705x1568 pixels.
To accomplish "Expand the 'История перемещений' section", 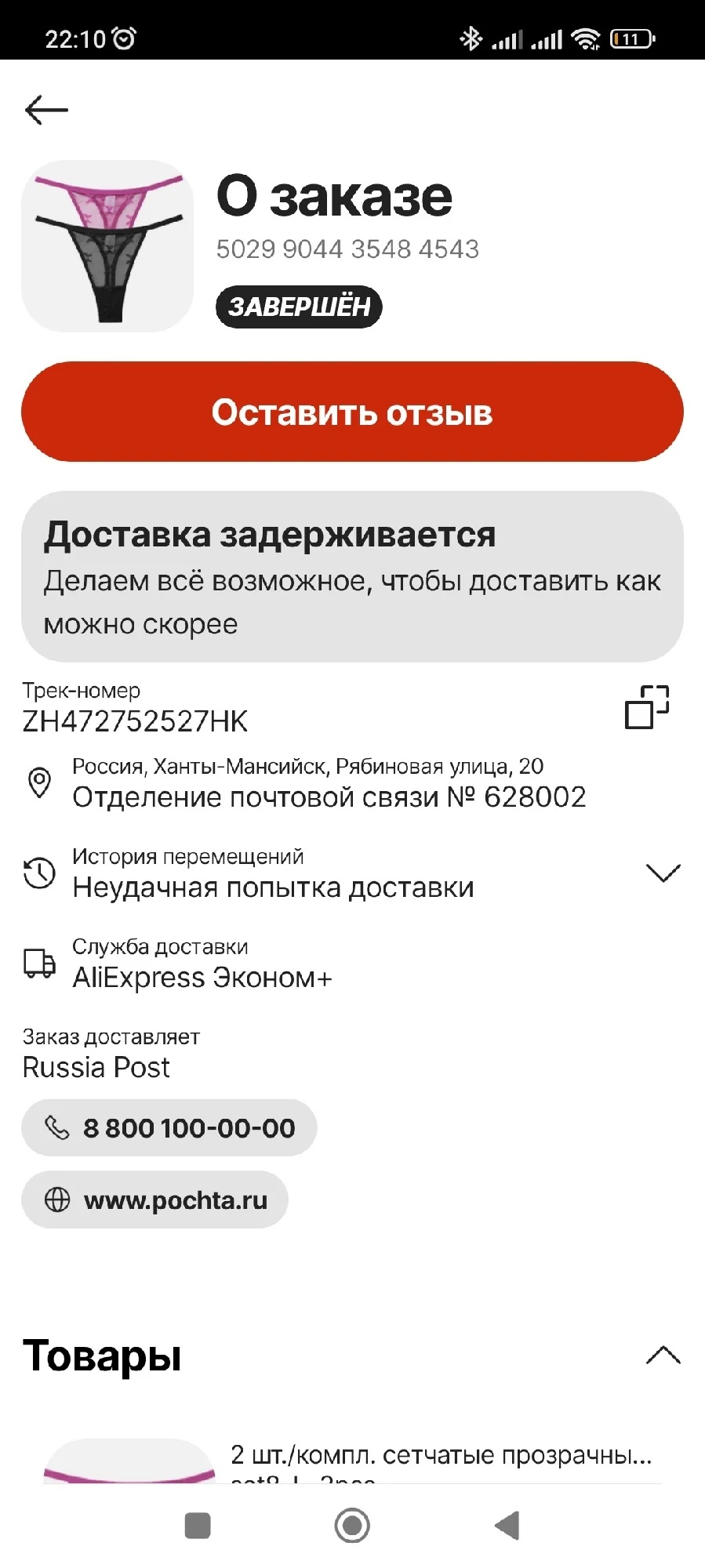I will click(x=663, y=873).
